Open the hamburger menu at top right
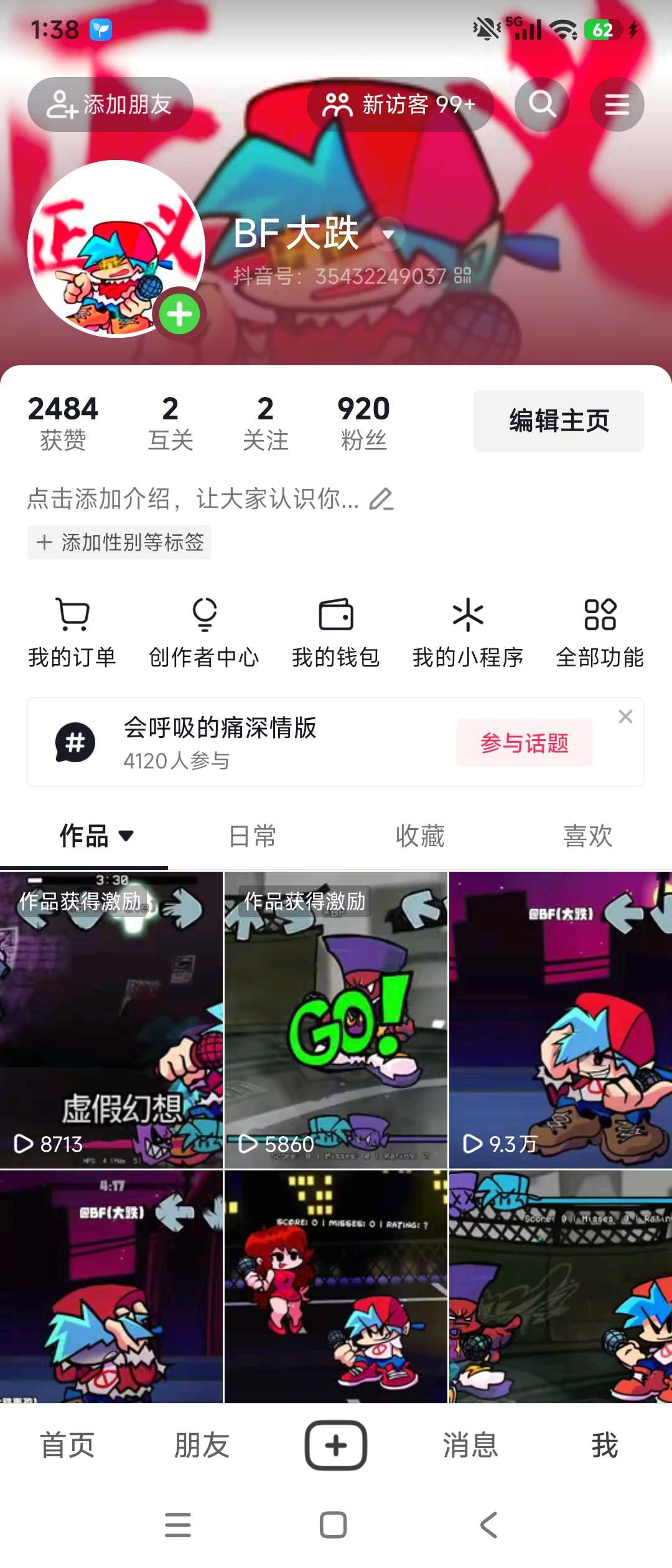 coord(617,104)
